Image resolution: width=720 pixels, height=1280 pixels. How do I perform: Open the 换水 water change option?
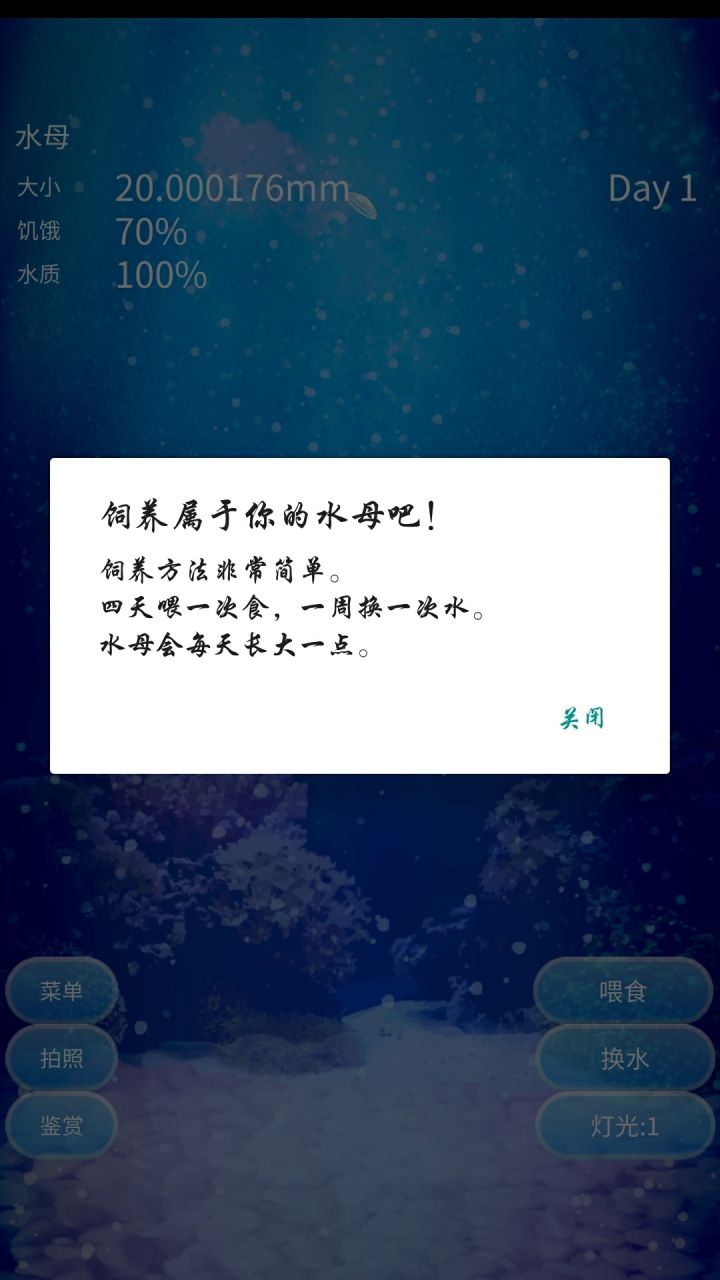[x=625, y=1057]
